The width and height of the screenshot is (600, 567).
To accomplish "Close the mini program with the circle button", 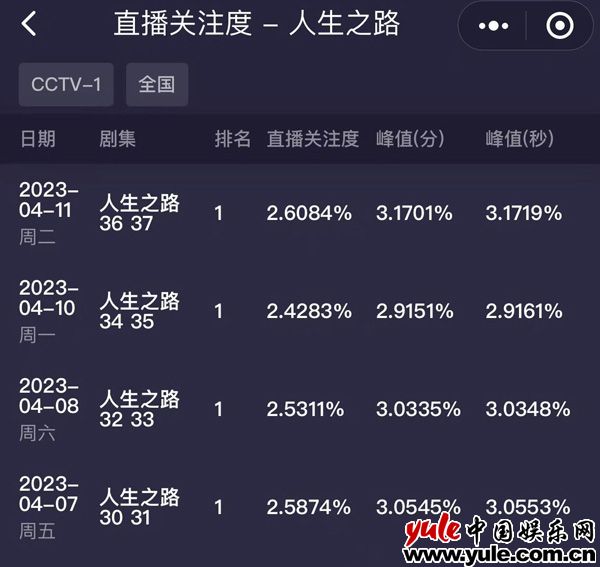I will (561, 25).
